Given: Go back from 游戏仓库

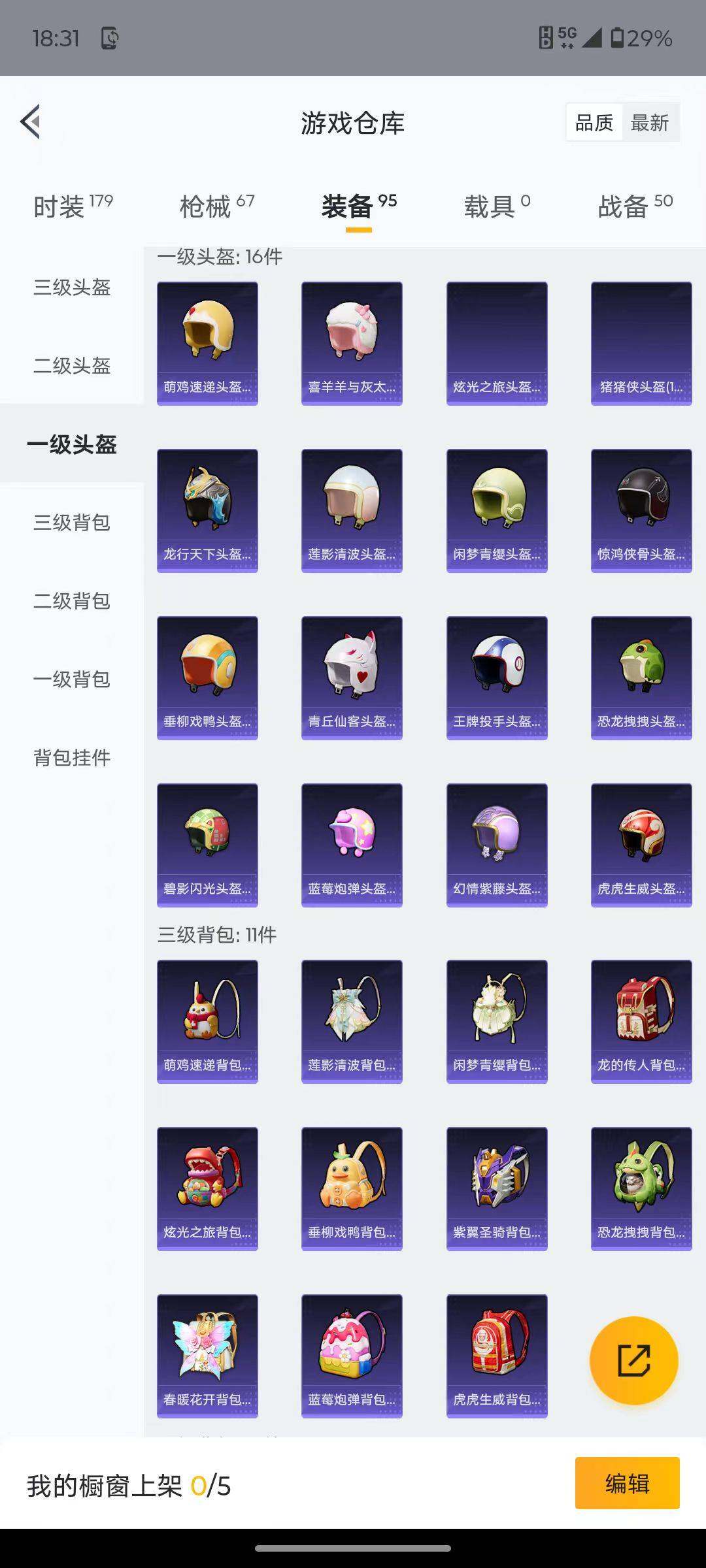Looking at the screenshot, I should 31,122.
